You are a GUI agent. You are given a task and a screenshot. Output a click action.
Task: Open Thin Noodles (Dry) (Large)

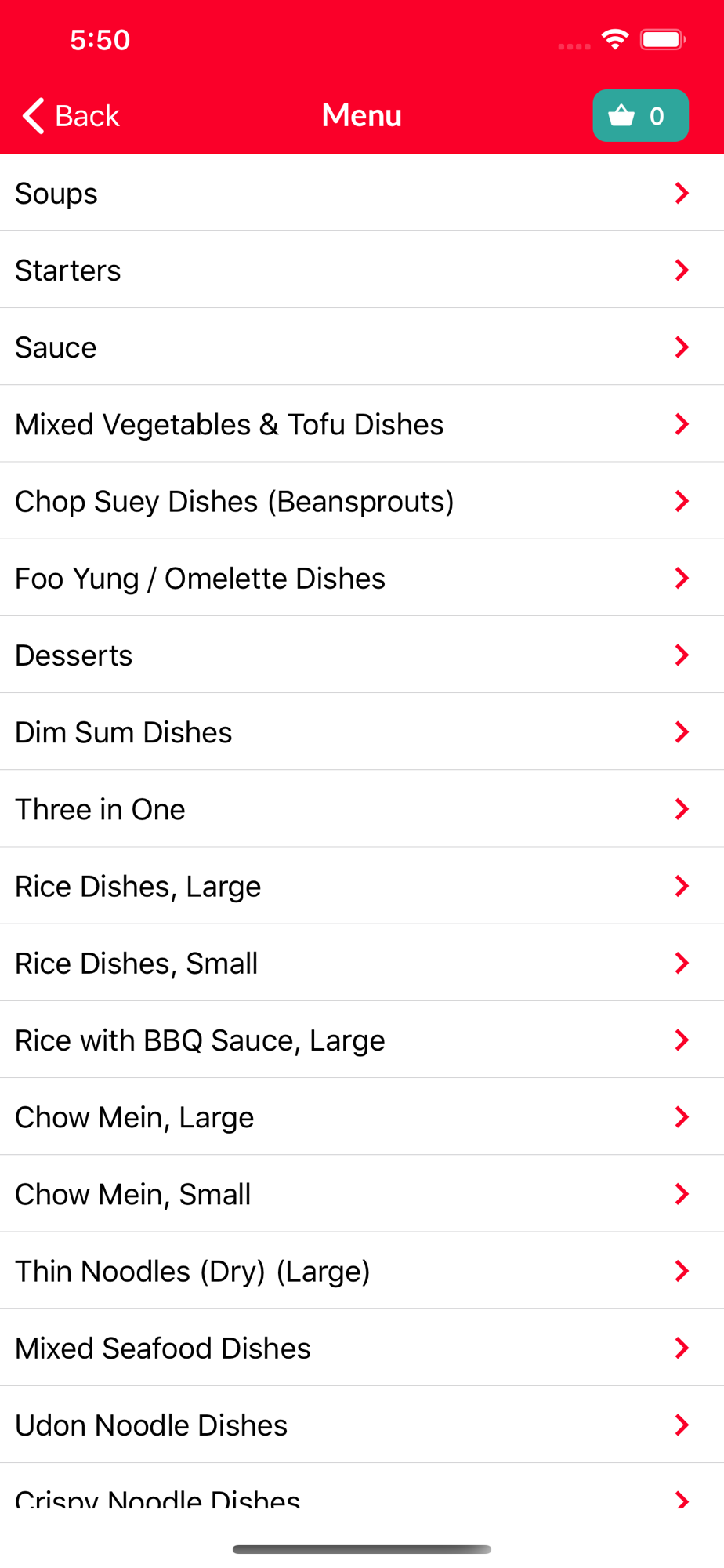tap(360, 1270)
